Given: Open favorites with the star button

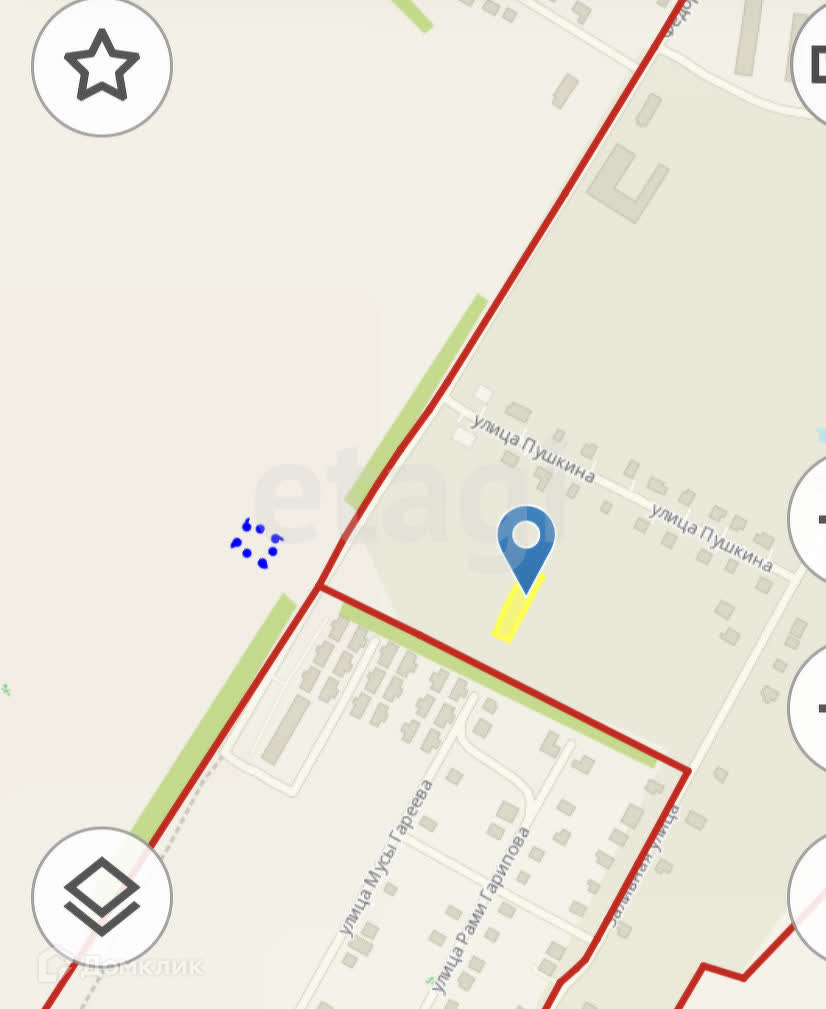Looking at the screenshot, I should pos(102,66).
